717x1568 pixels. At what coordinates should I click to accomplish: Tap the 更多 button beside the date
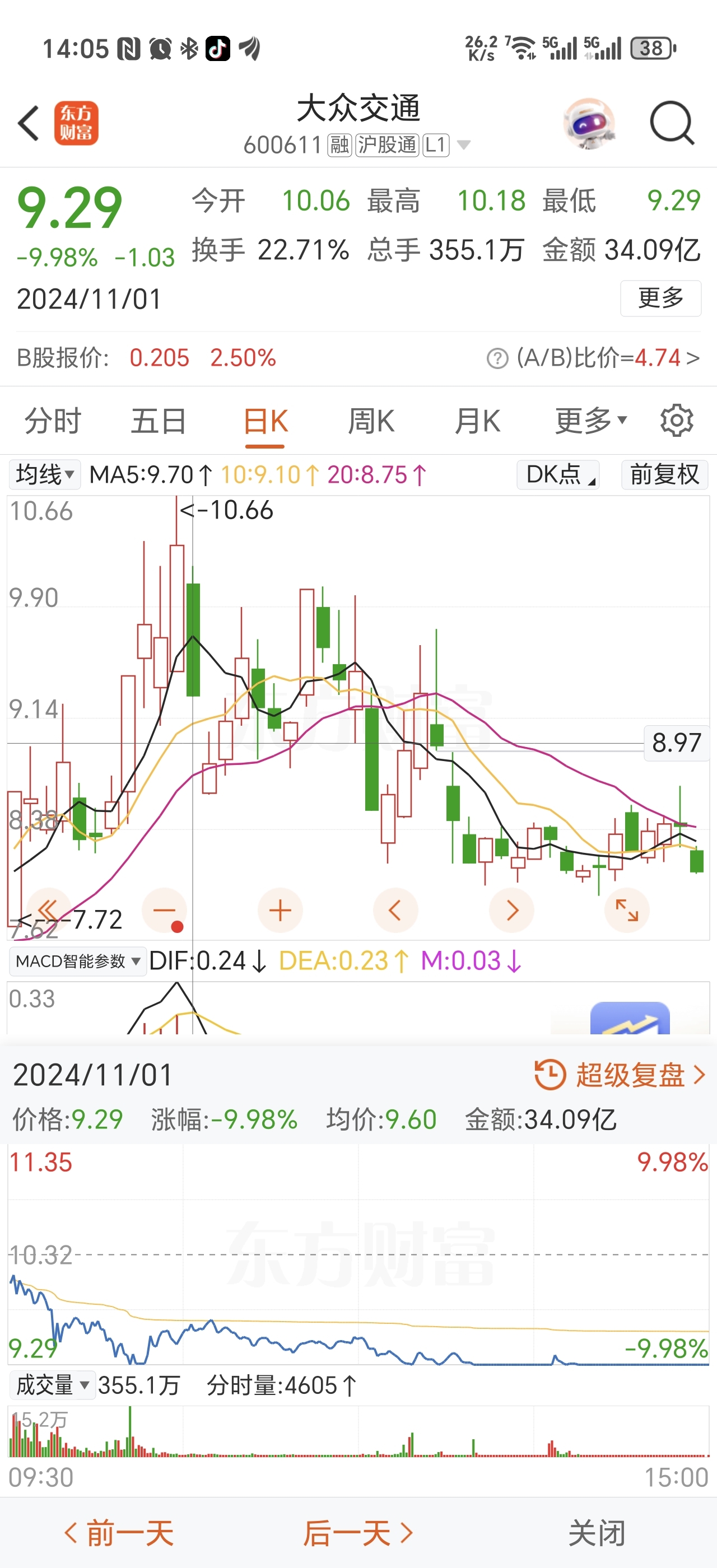pos(660,298)
